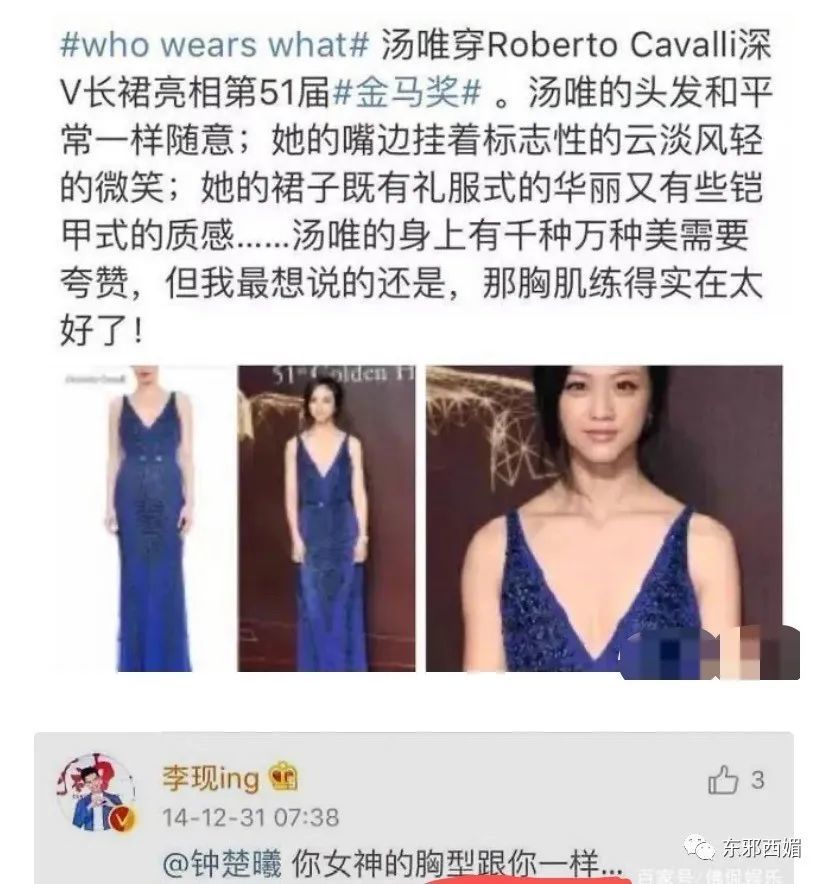This screenshot has height=884, width=828.
Task: Open the middle full-length red carpet photo
Action: tap(326, 518)
